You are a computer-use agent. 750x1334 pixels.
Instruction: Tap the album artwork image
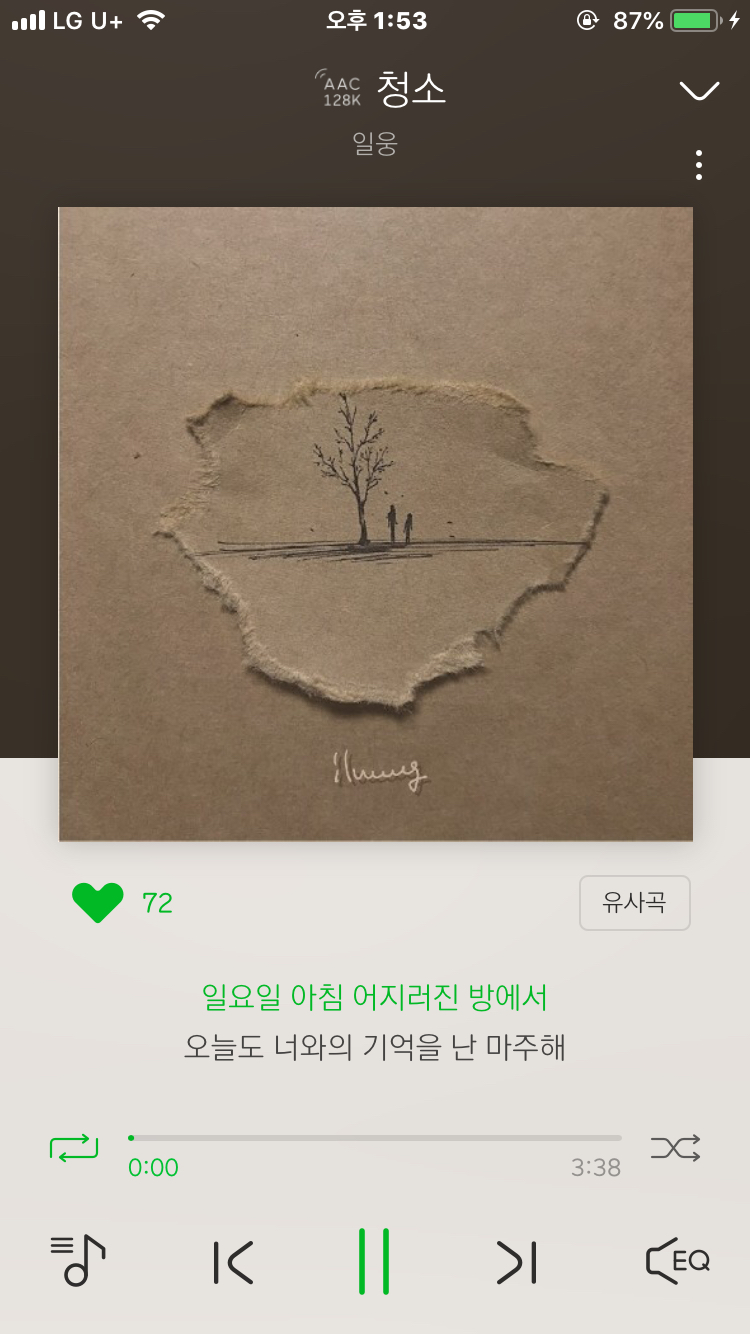coord(375,521)
